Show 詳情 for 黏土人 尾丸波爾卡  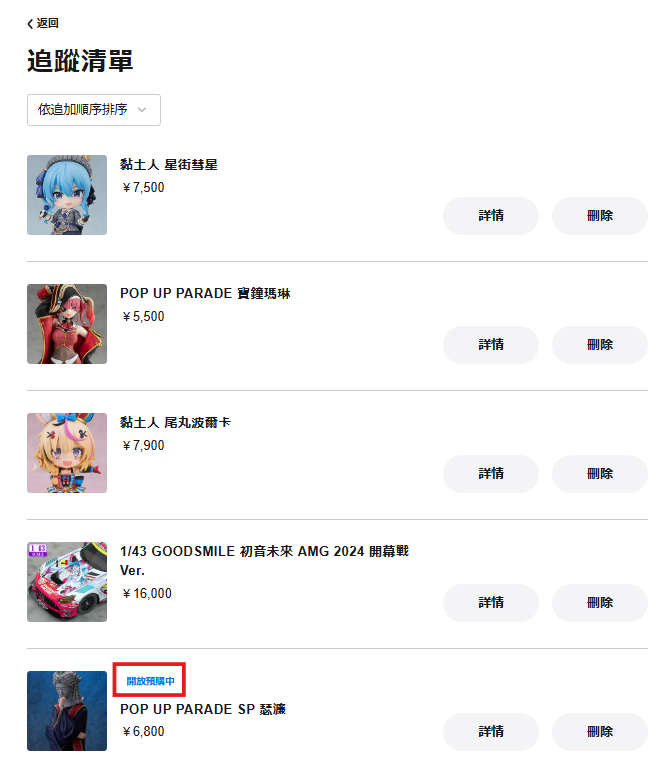(x=490, y=474)
